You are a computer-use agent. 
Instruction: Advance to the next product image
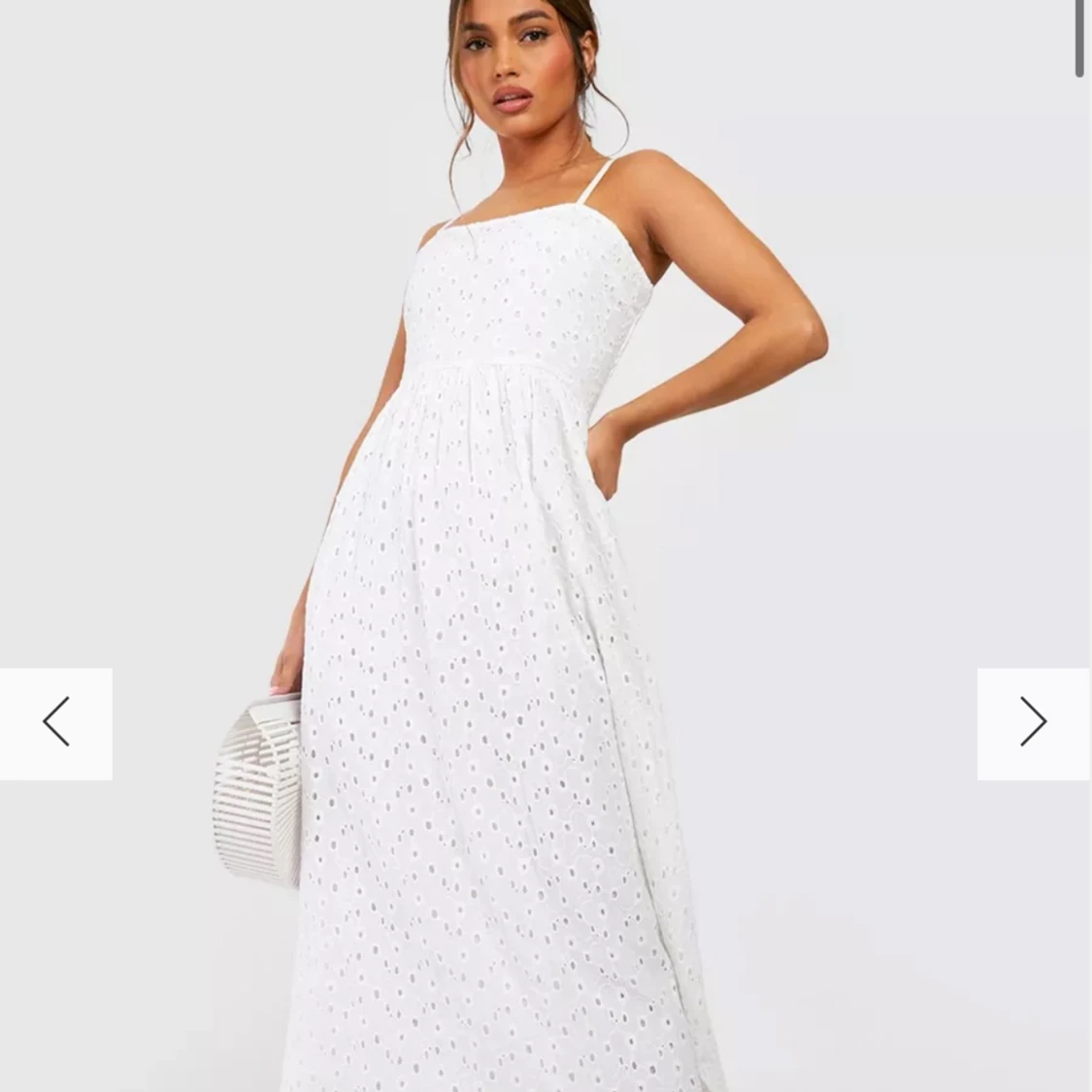pos(1033,723)
